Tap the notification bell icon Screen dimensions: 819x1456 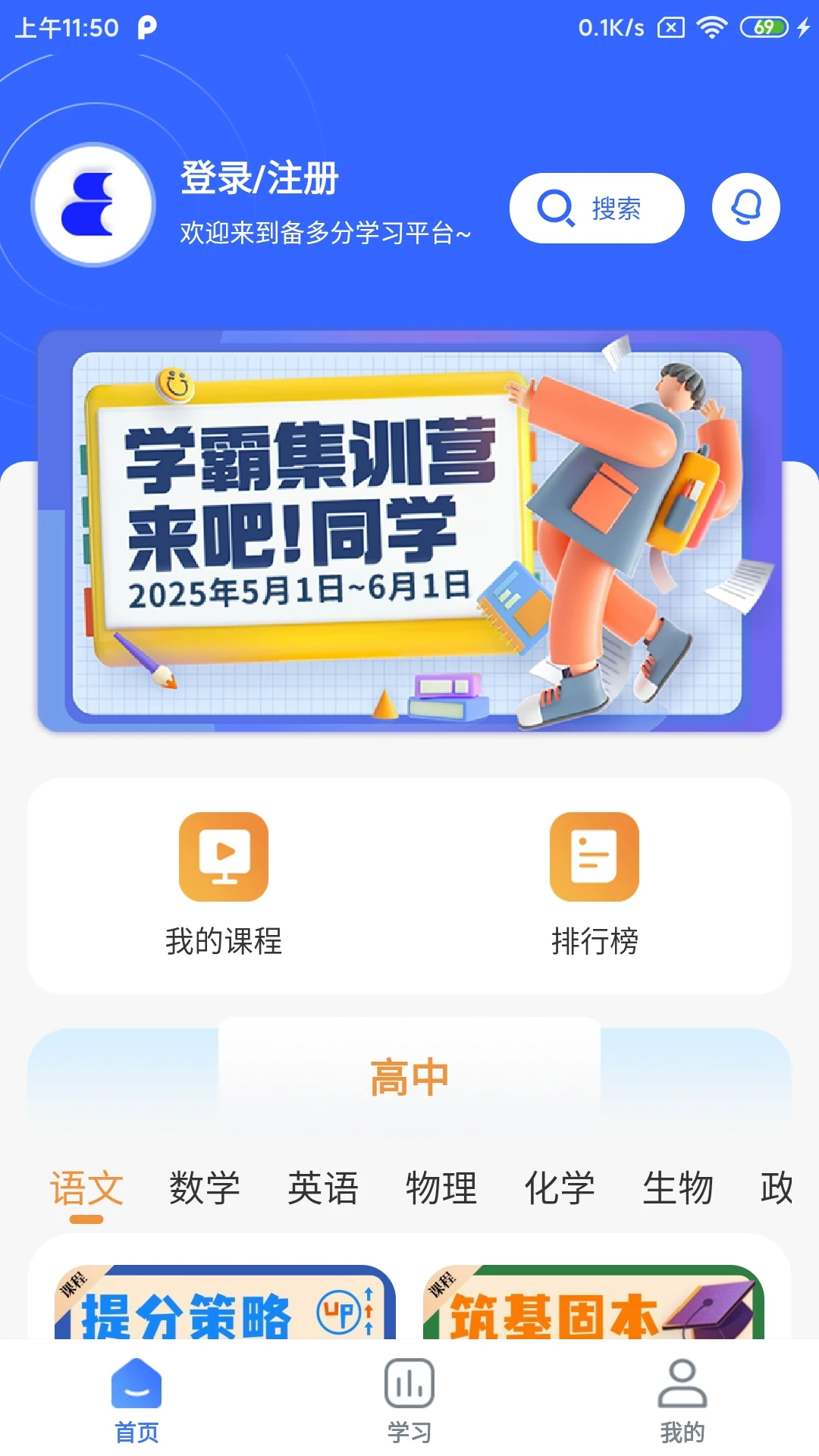tap(745, 209)
